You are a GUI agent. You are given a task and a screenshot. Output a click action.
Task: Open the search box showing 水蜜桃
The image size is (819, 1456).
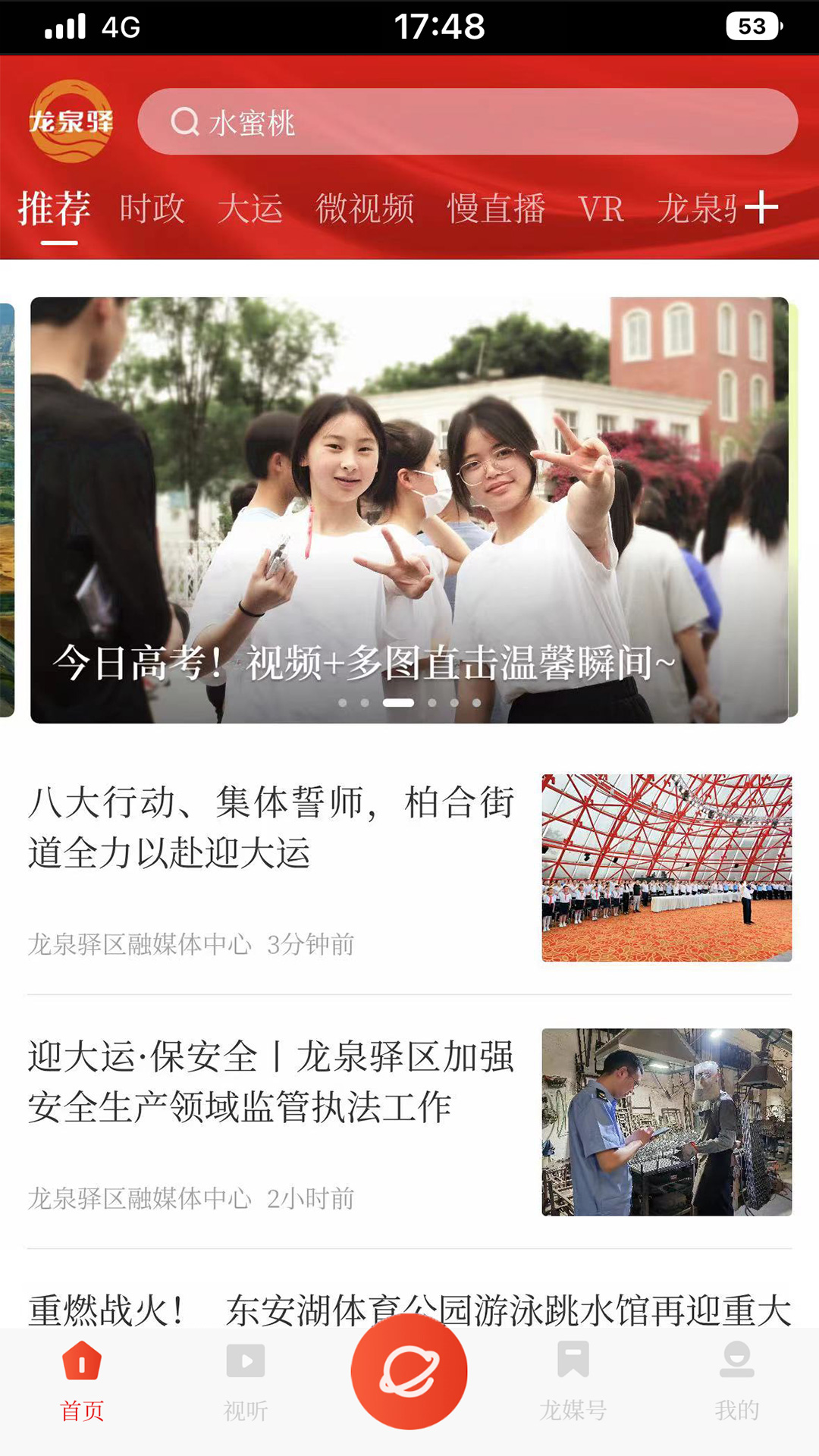tap(467, 122)
